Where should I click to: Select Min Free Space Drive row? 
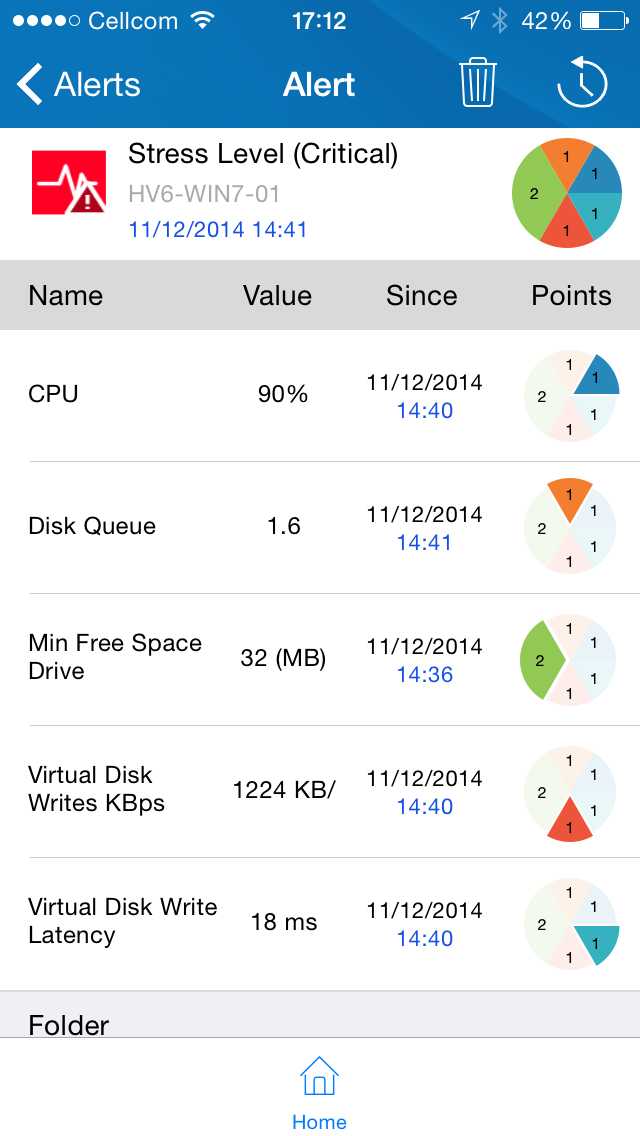[320, 659]
